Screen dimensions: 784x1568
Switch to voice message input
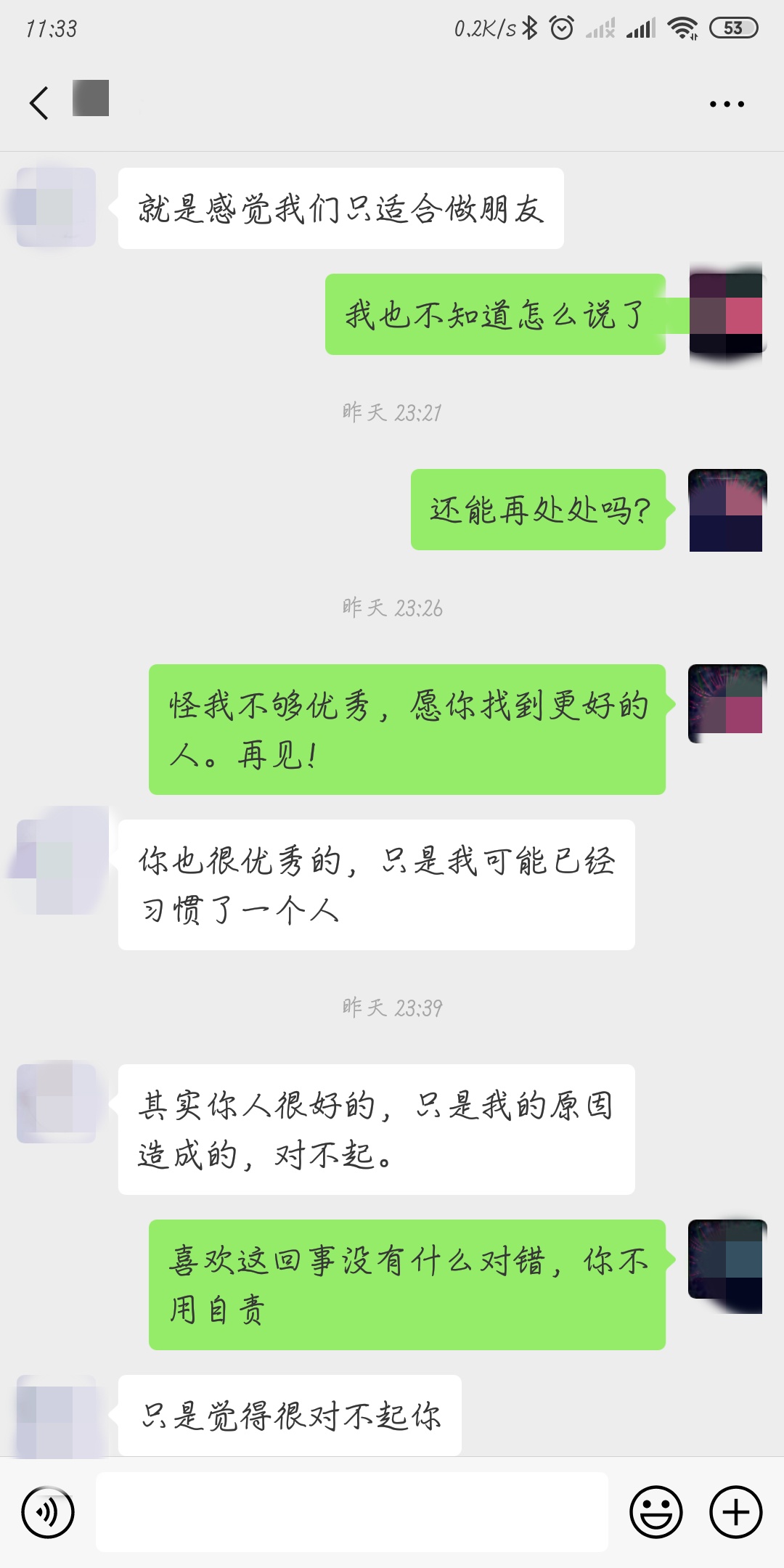[48, 1512]
